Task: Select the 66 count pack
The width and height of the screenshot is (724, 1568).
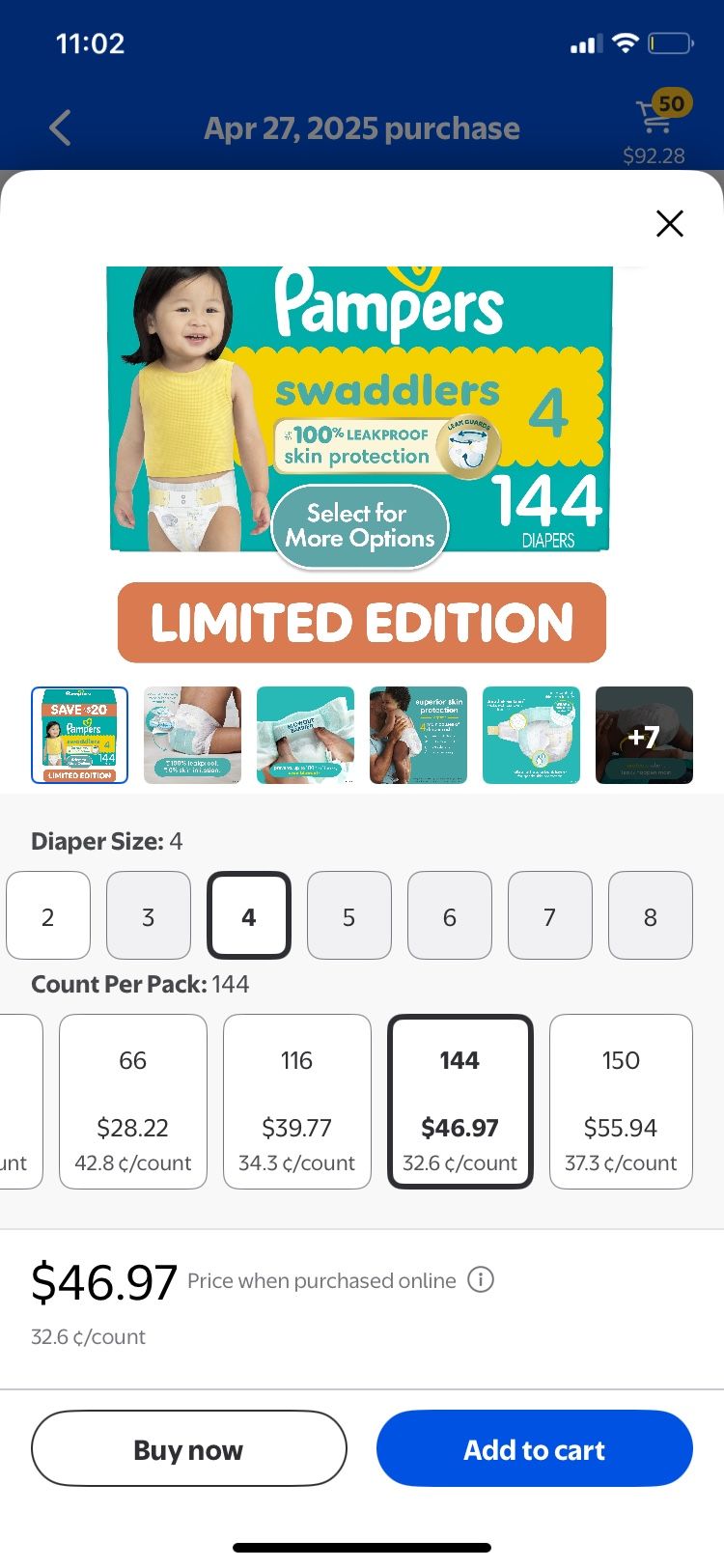Action: (133, 1102)
